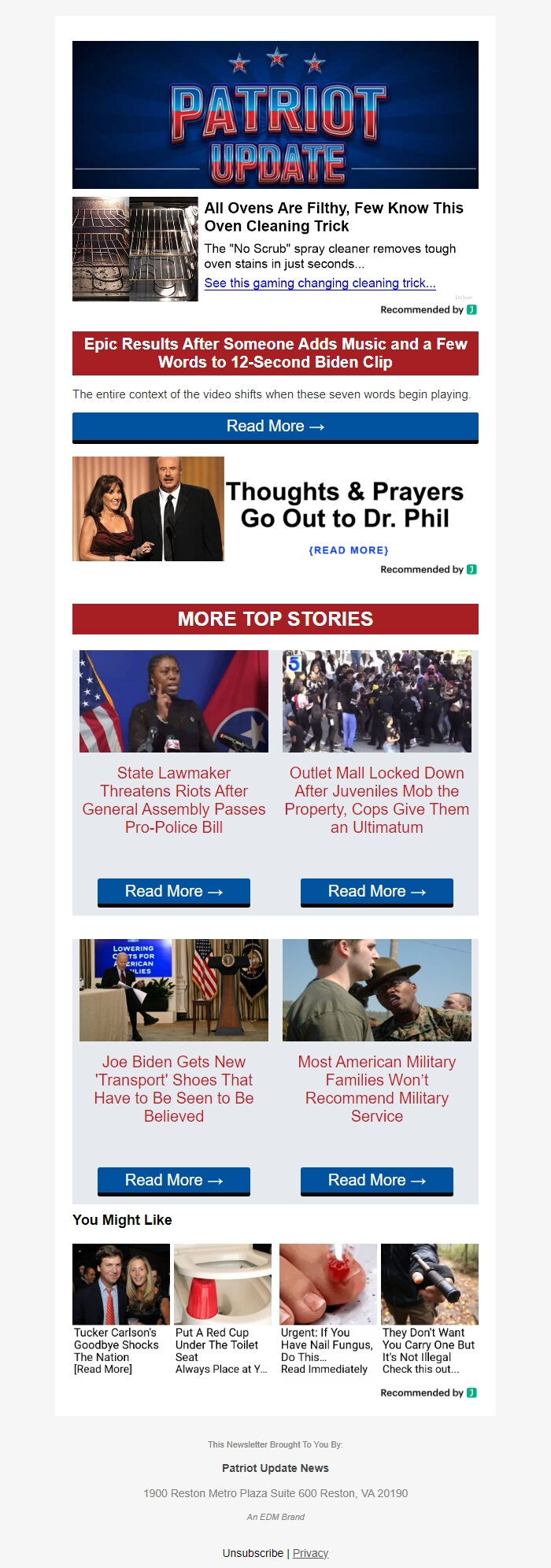Read more on Biden transport shoes story
This screenshot has height=1568, width=551.
174,1181
